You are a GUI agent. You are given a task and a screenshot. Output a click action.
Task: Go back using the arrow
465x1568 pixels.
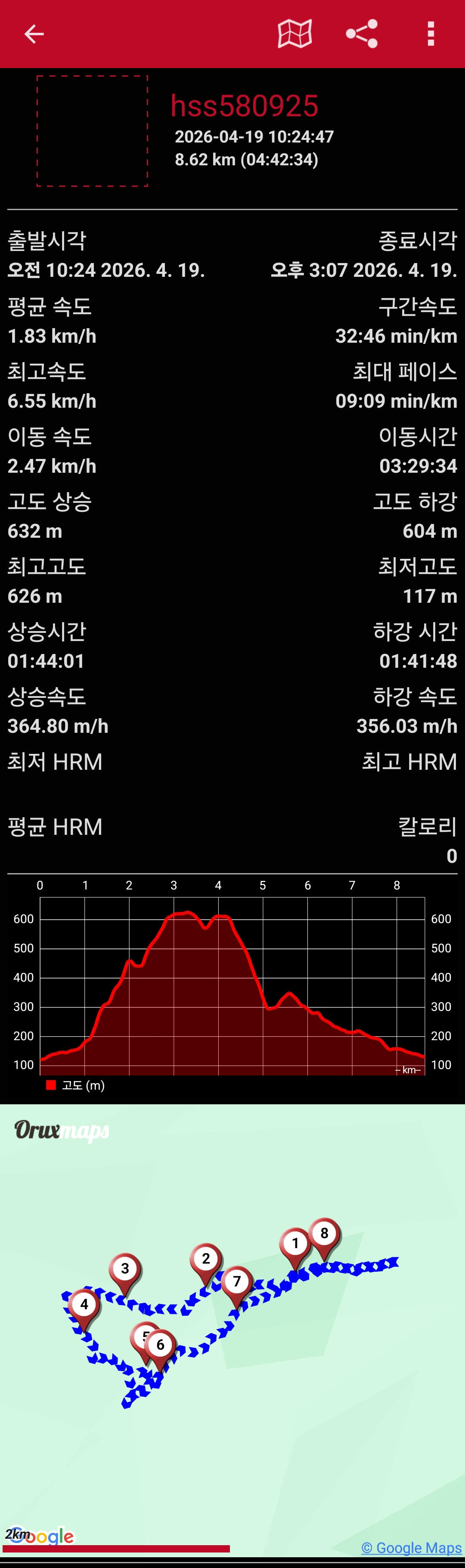coord(34,34)
